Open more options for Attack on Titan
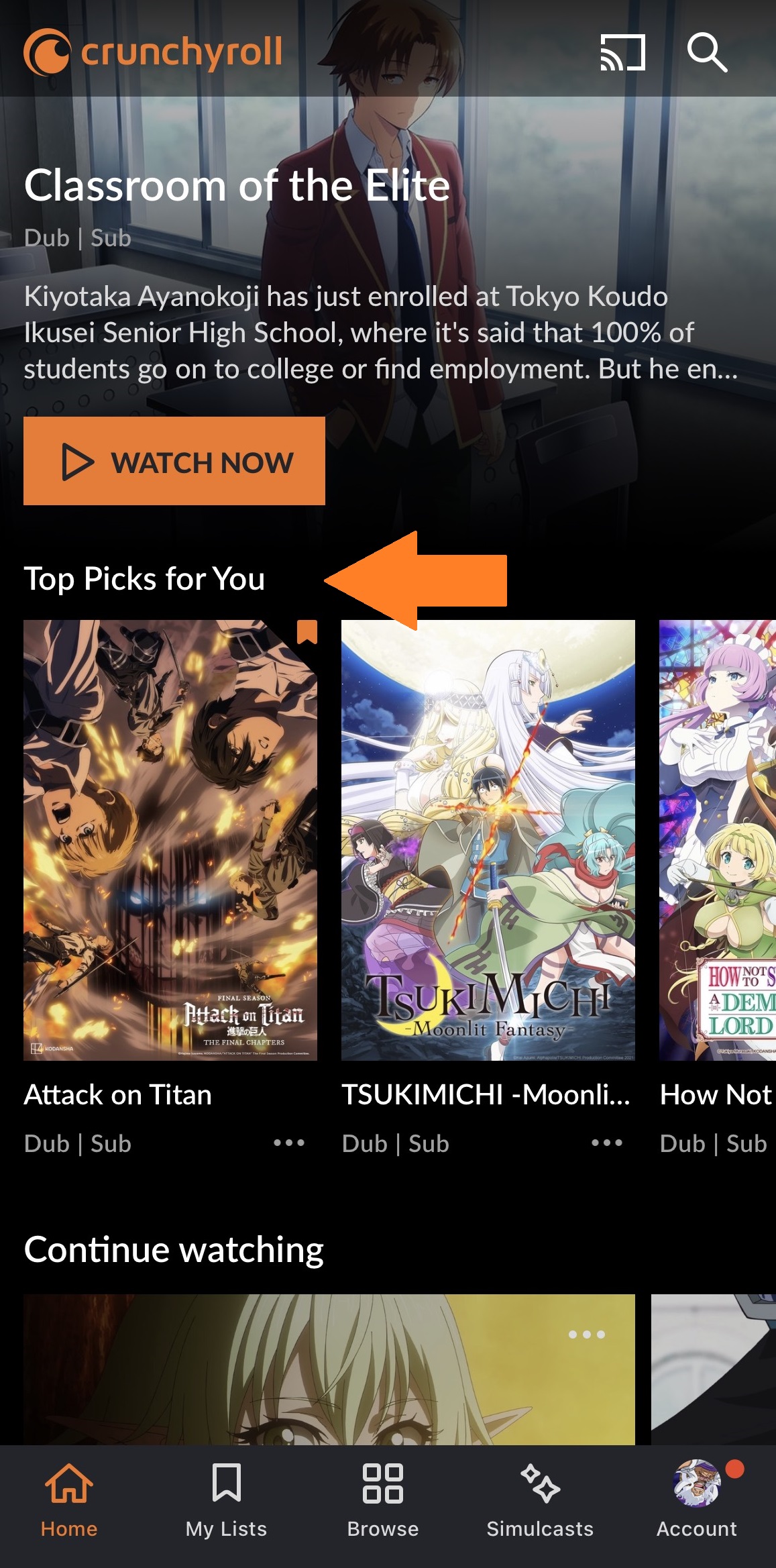 289,1143
